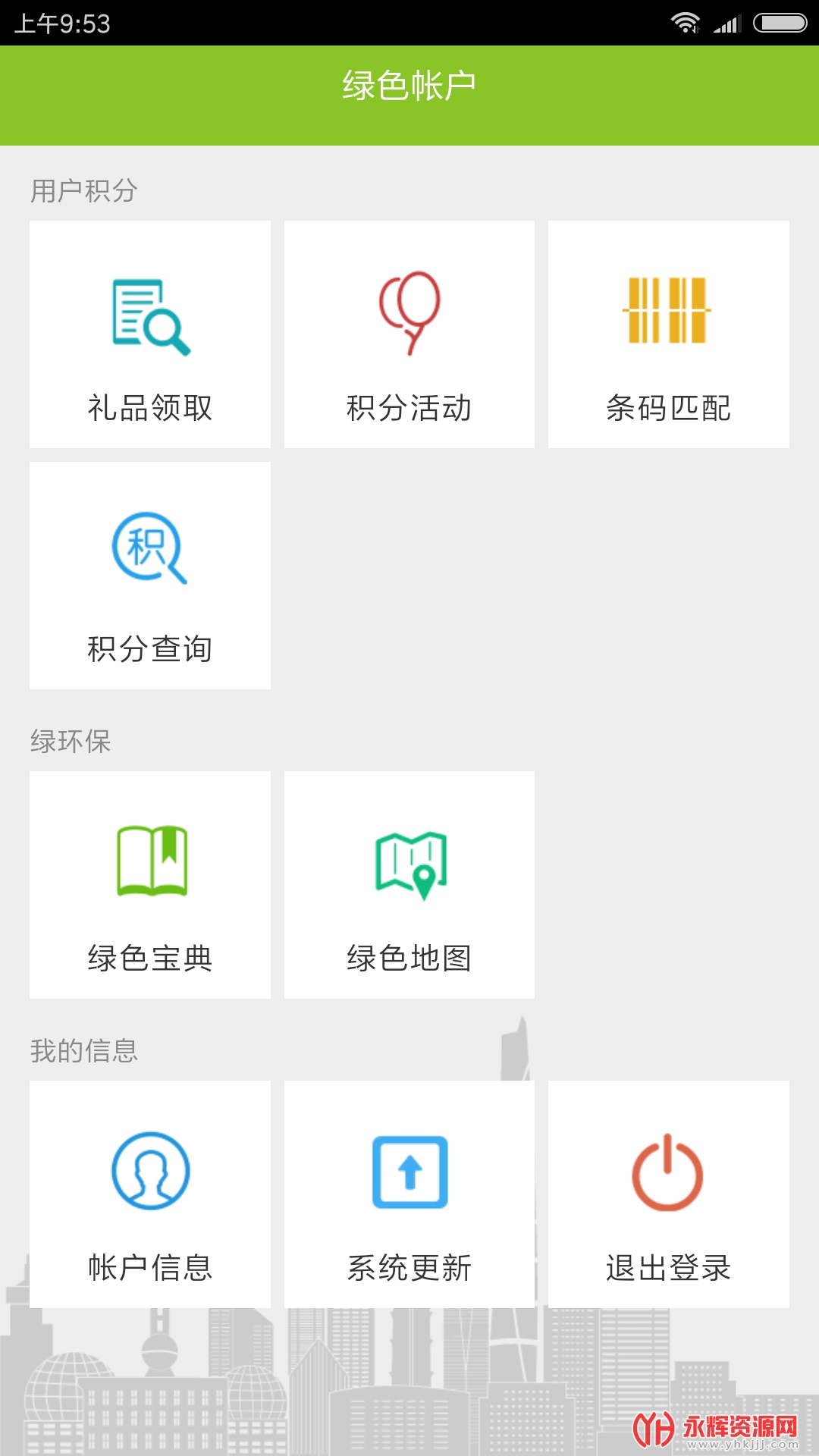Screen dimensions: 819x1456
Task: Open the 礼品领取 gift claim tile
Action: (x=150, y=334)
